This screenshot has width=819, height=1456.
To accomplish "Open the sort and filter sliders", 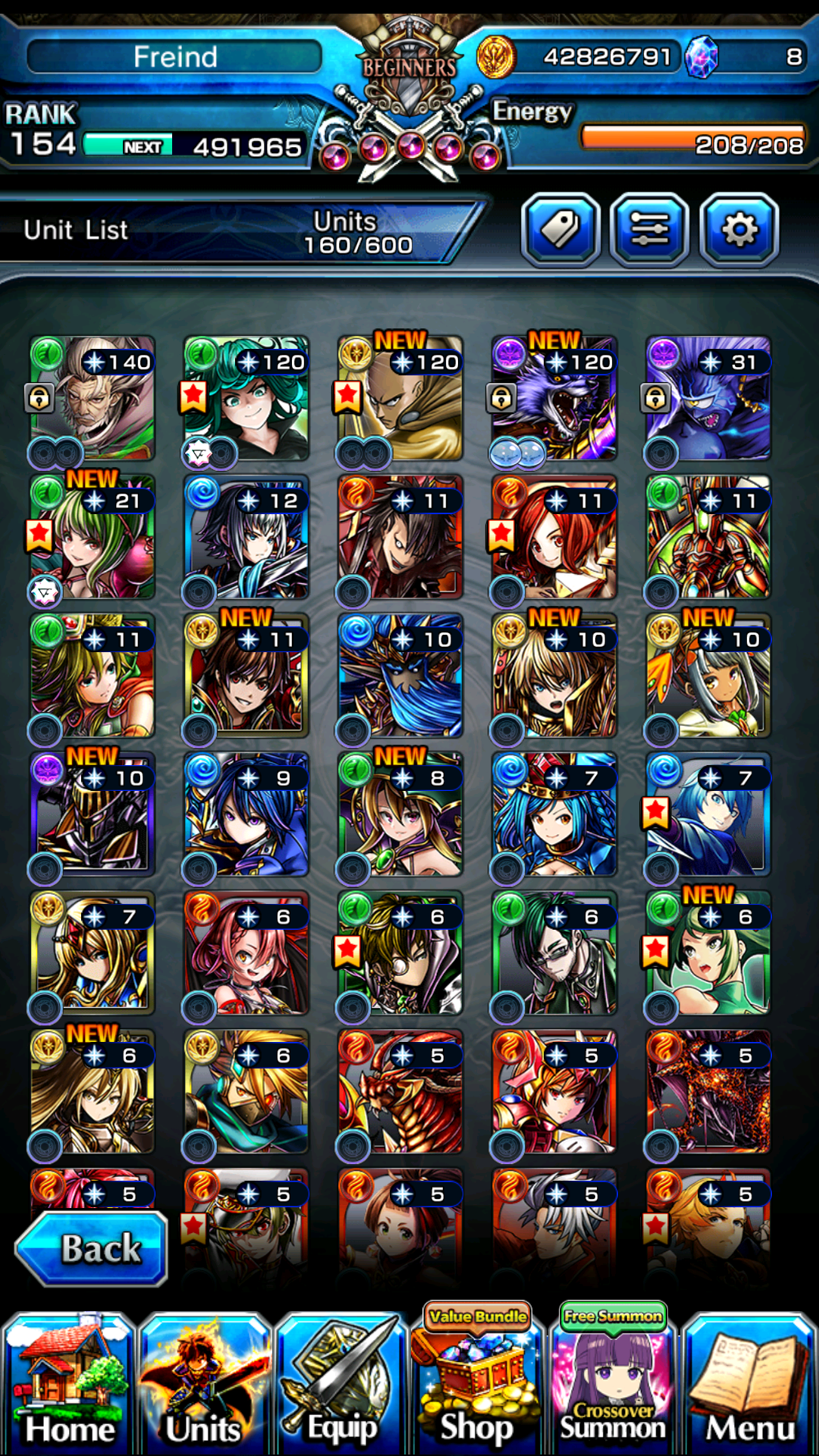I will tap(650, 230).
